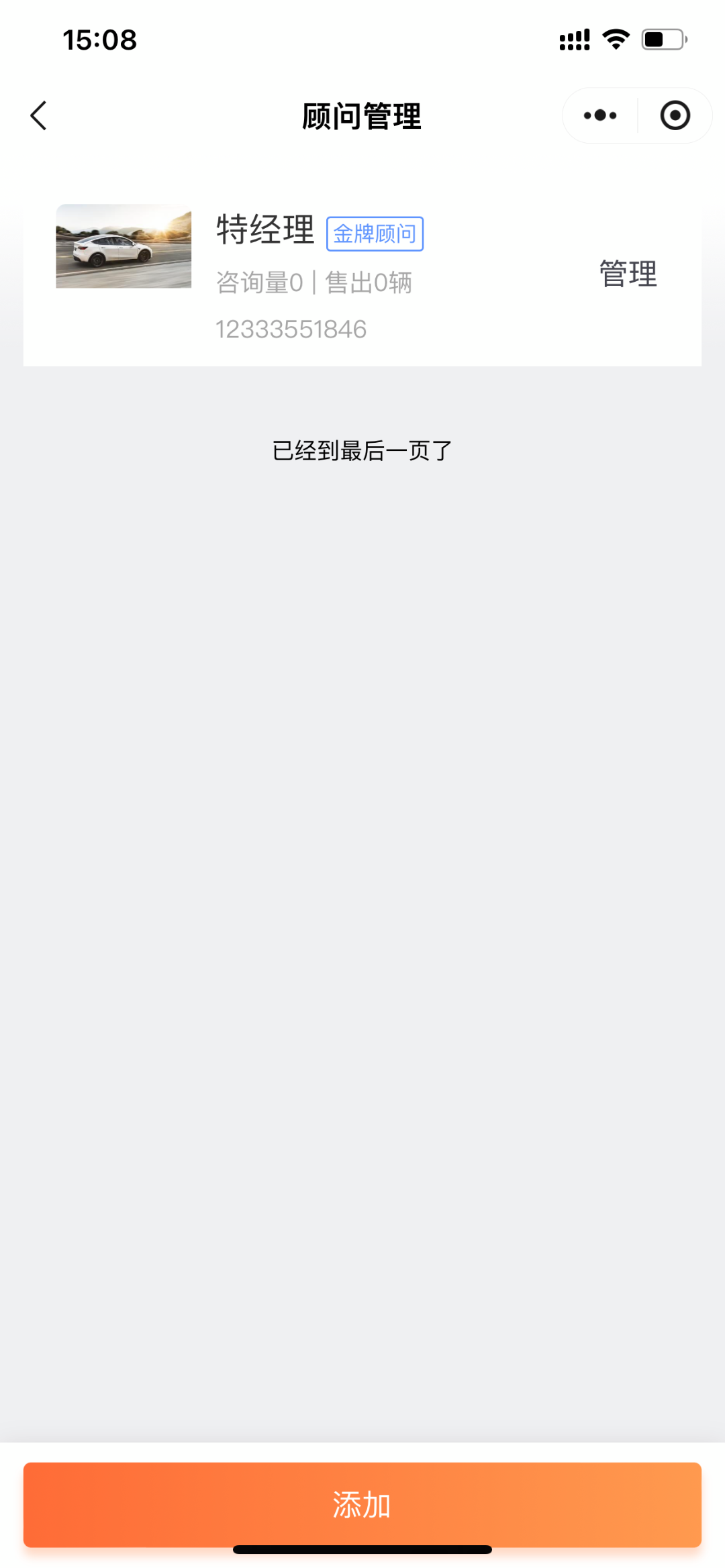Screen dimensions: 725x1568
Task: Tap the cellular signal bars icon
Action: point(574,40)
